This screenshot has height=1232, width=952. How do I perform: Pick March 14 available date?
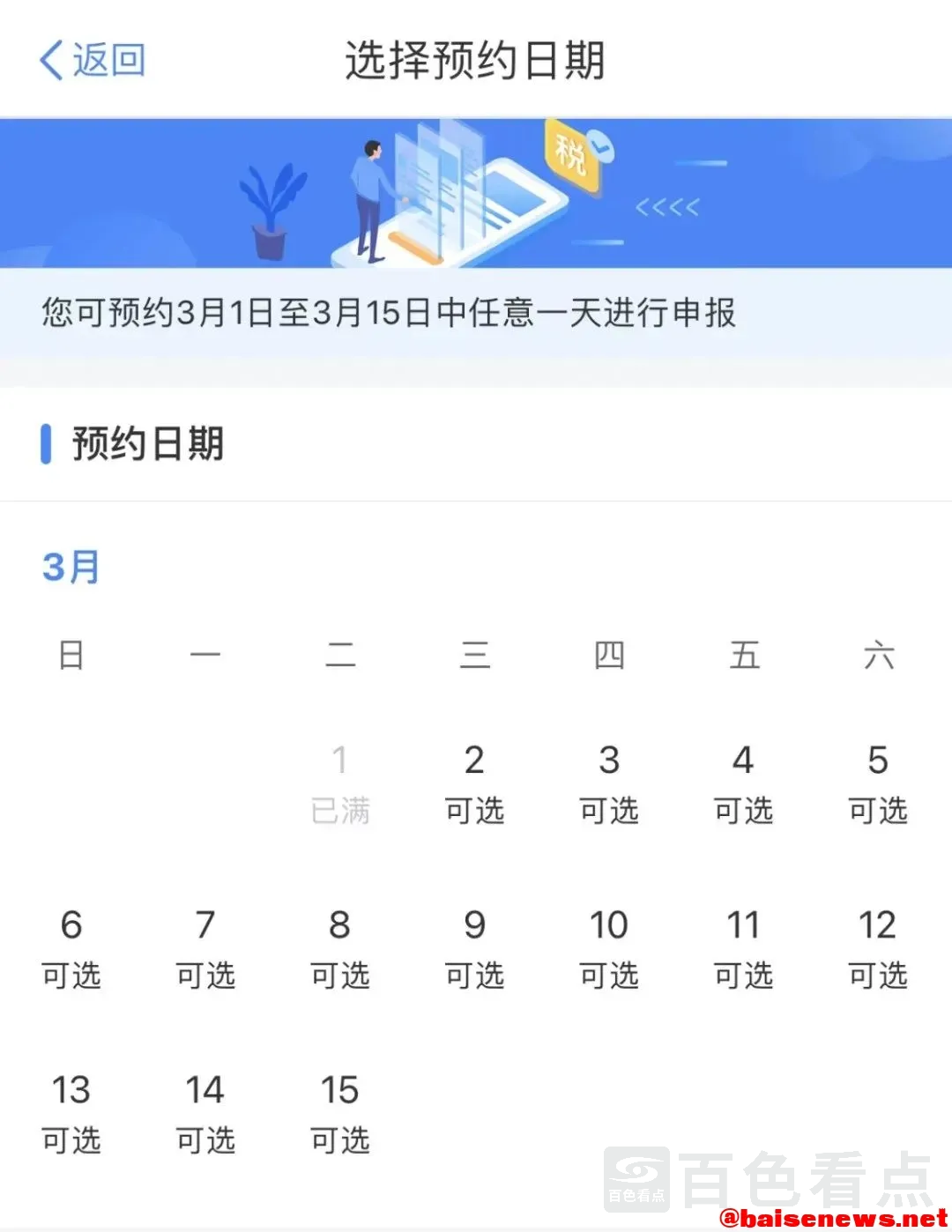(205, 1114)
